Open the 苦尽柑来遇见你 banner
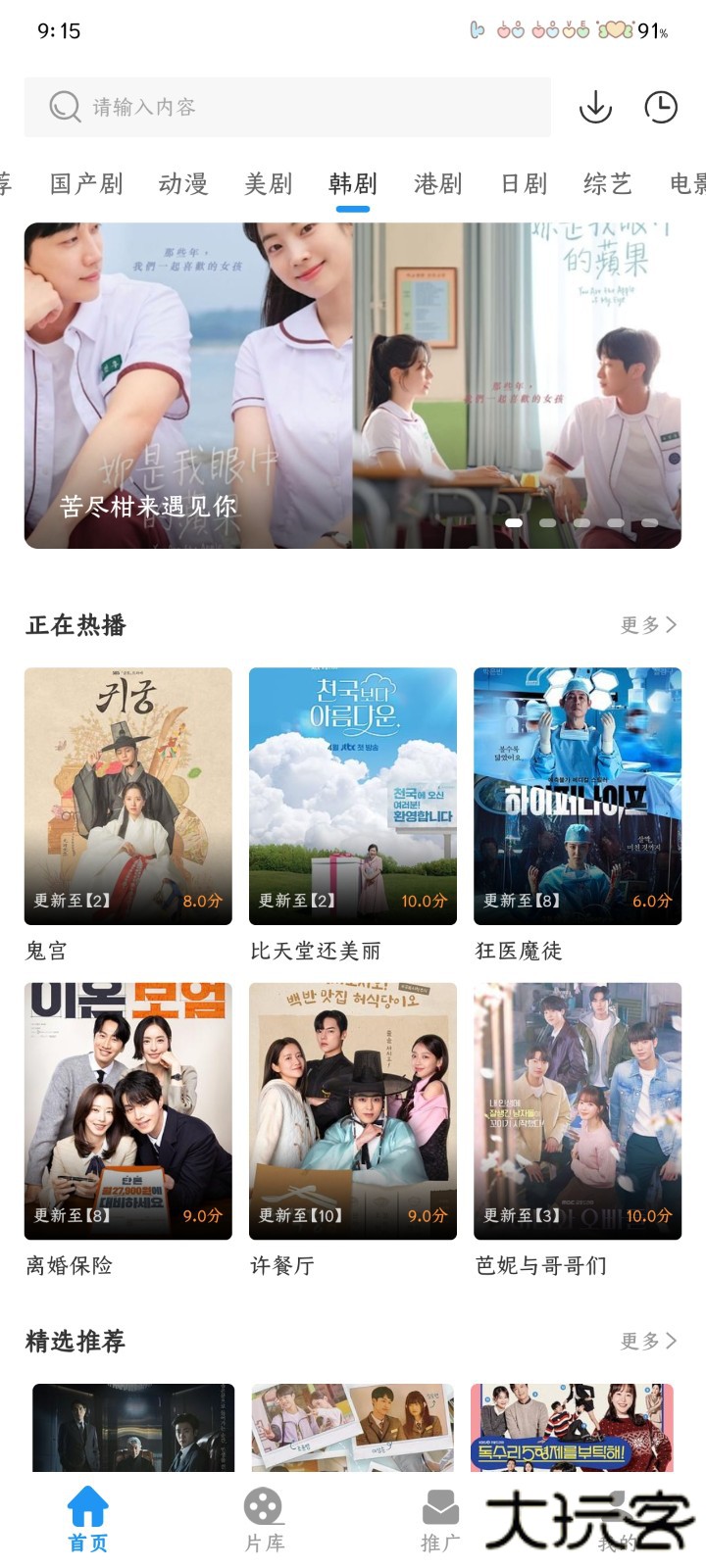706x1568 pixels. (352, 385)
